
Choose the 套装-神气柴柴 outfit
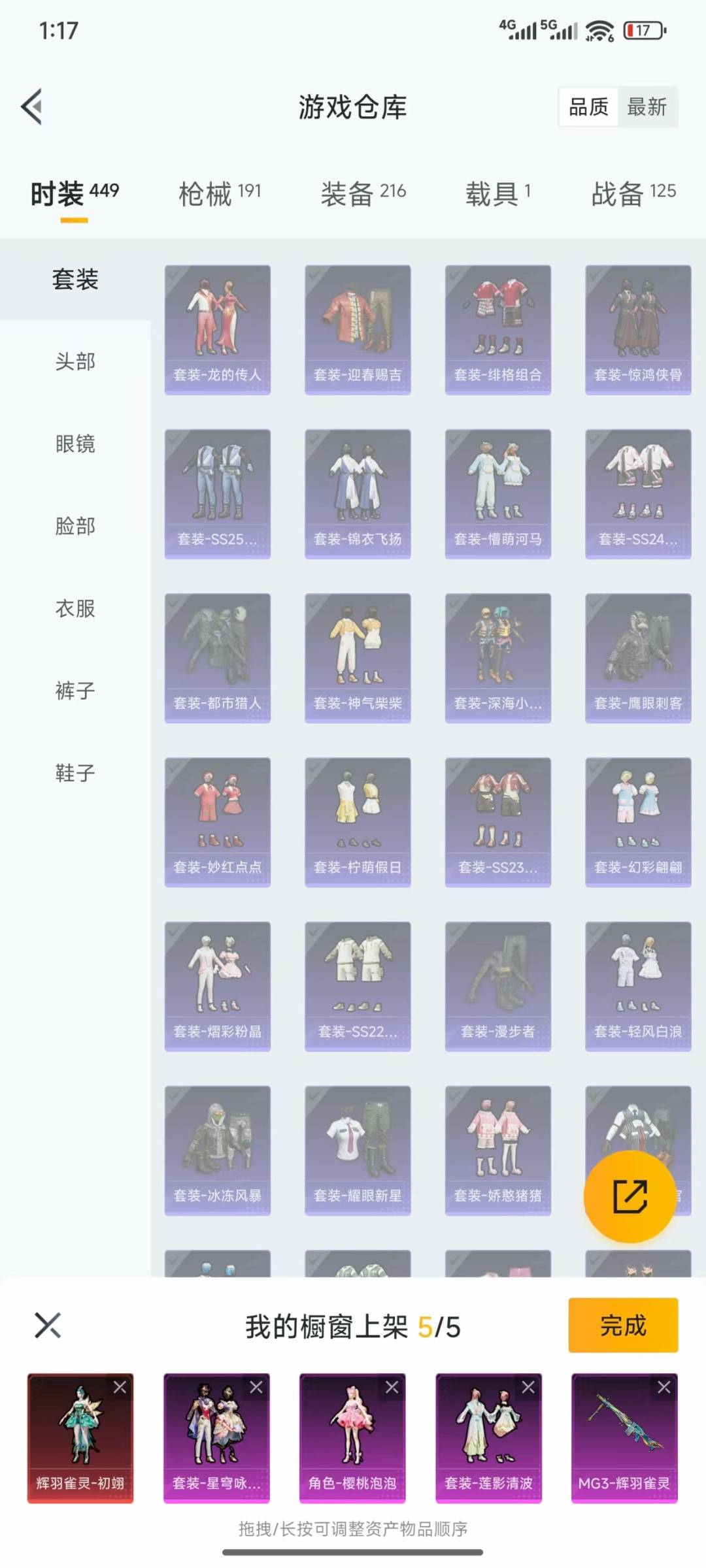point(358,657)
